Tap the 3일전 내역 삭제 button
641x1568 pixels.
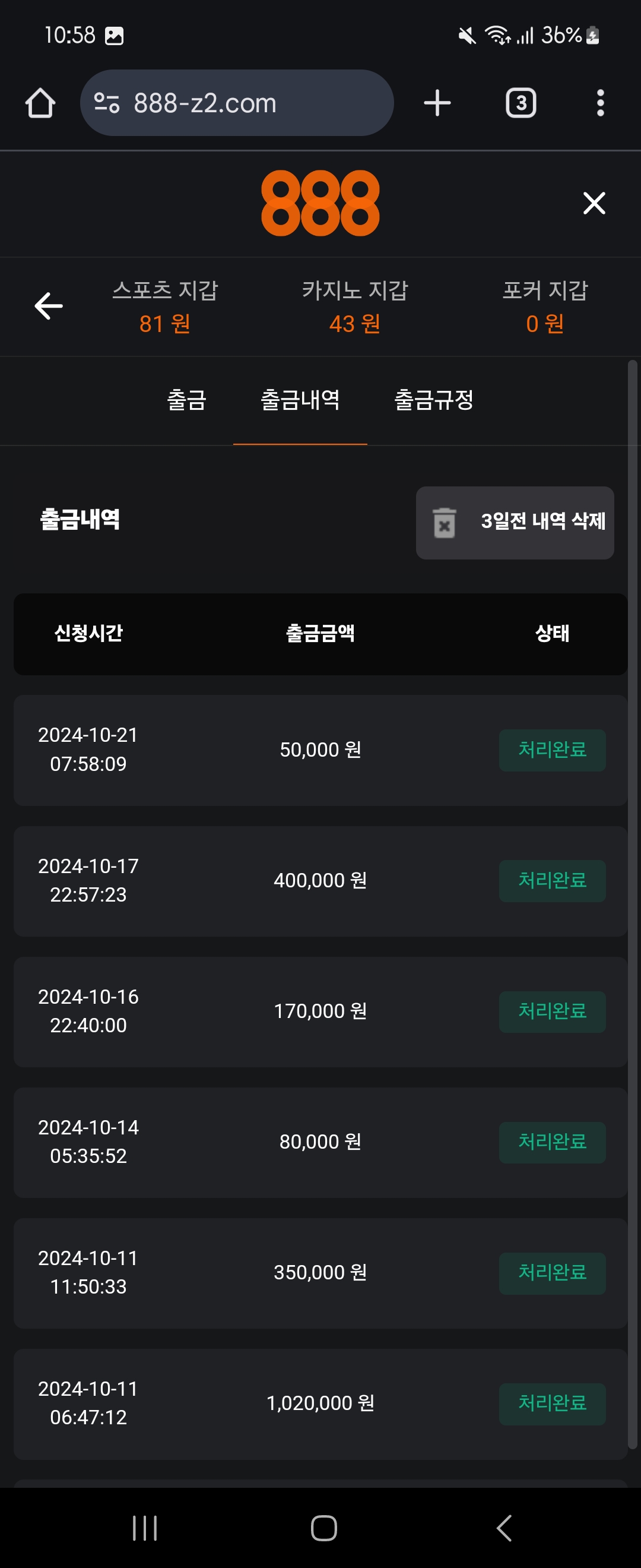515,522
